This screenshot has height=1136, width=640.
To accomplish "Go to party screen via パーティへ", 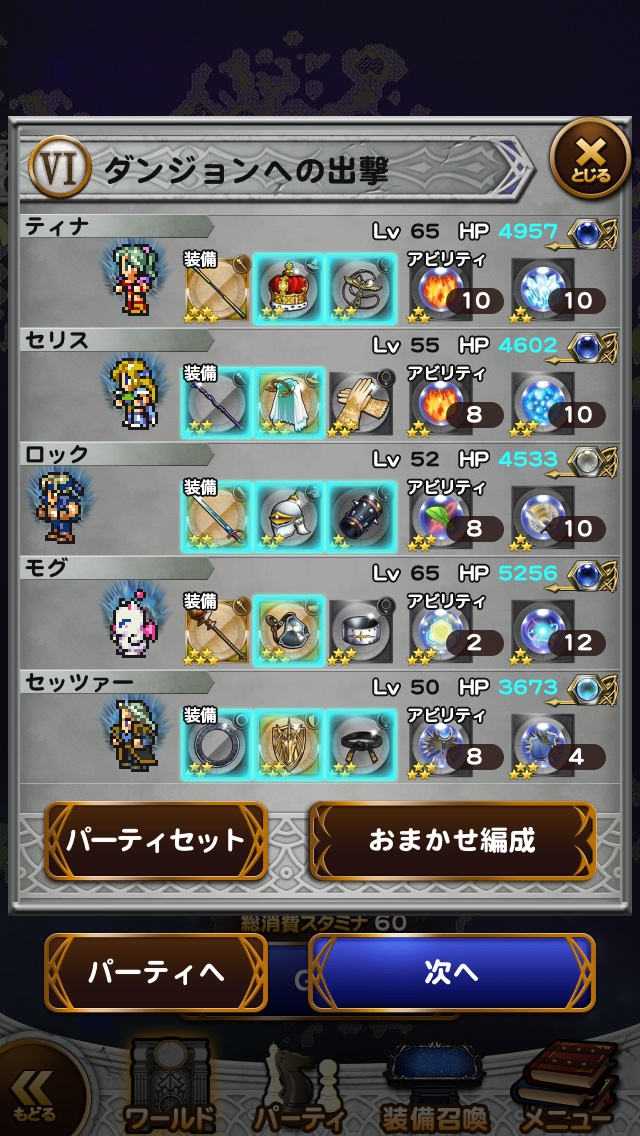I will [x=155, y=972].
